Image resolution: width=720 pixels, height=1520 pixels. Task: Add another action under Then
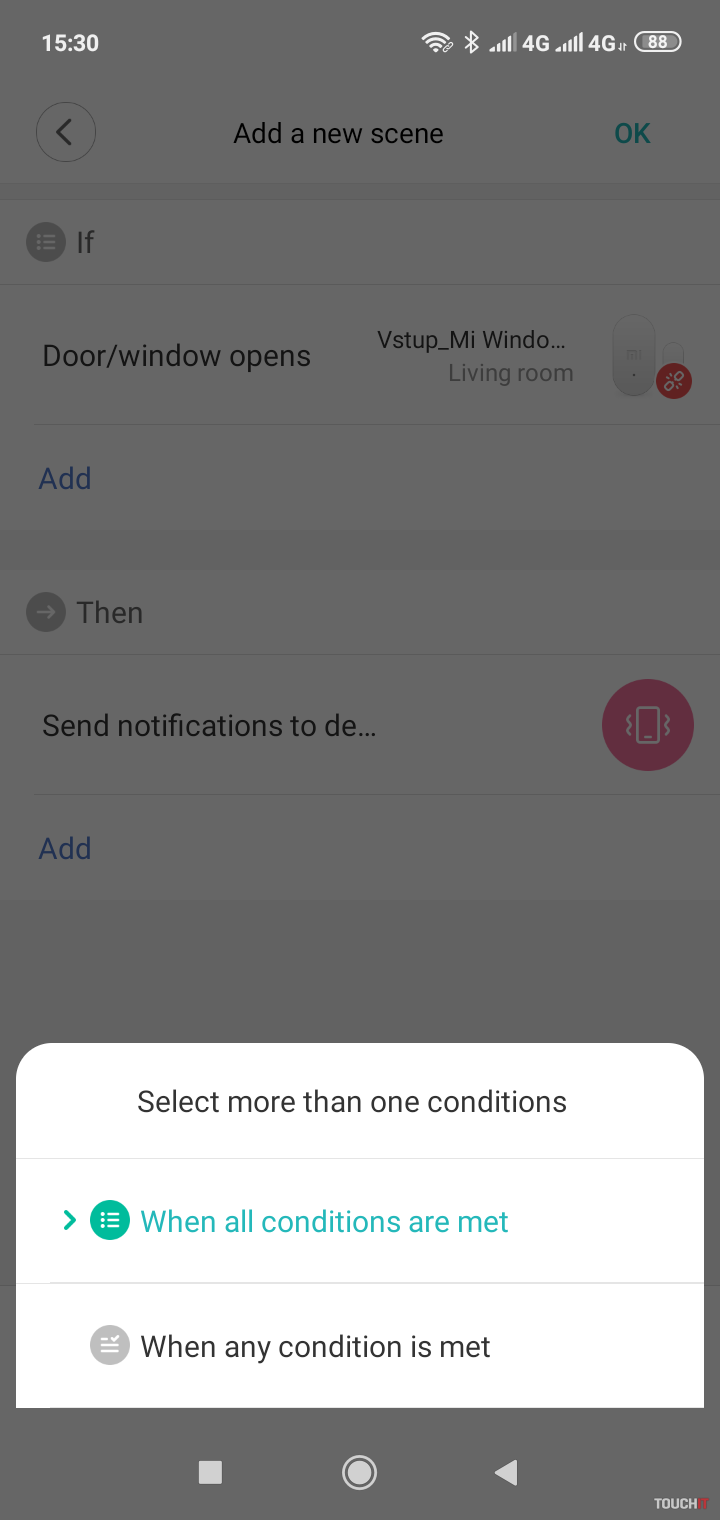pos(65,848)
